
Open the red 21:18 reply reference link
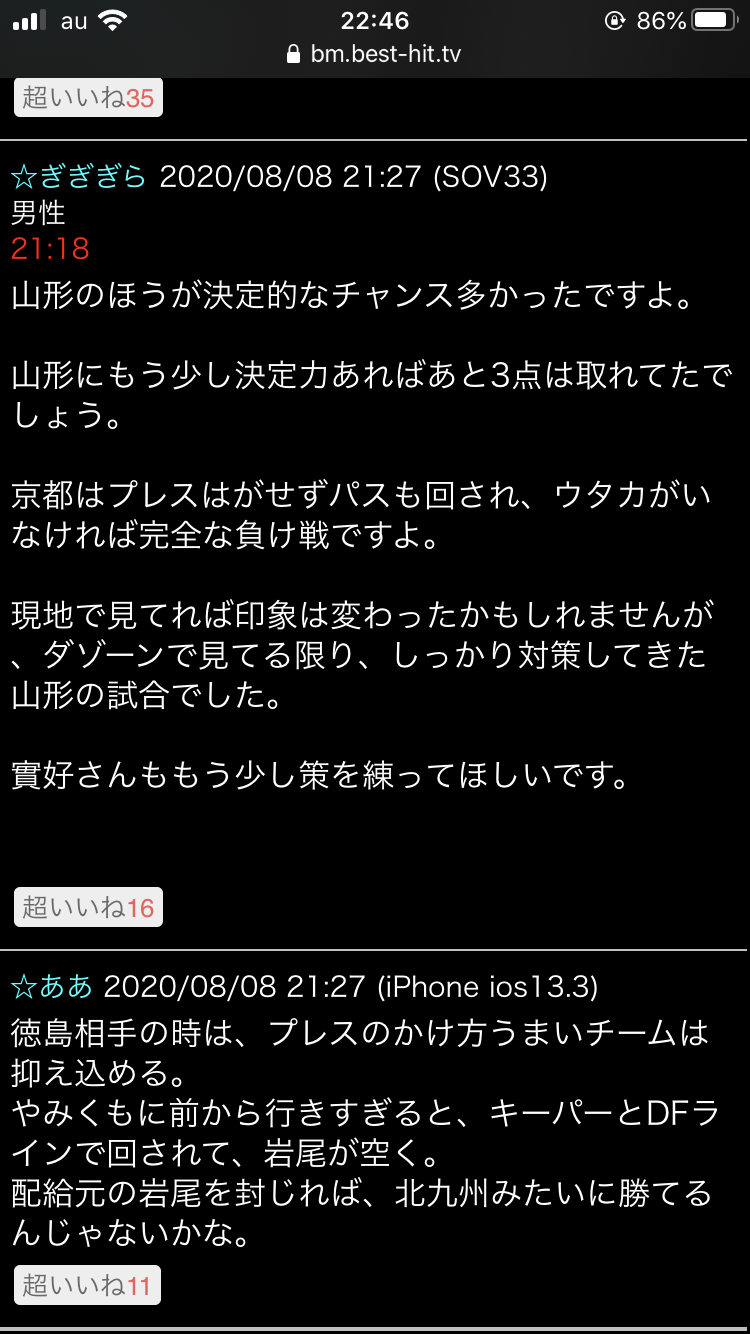pos(50,248)
